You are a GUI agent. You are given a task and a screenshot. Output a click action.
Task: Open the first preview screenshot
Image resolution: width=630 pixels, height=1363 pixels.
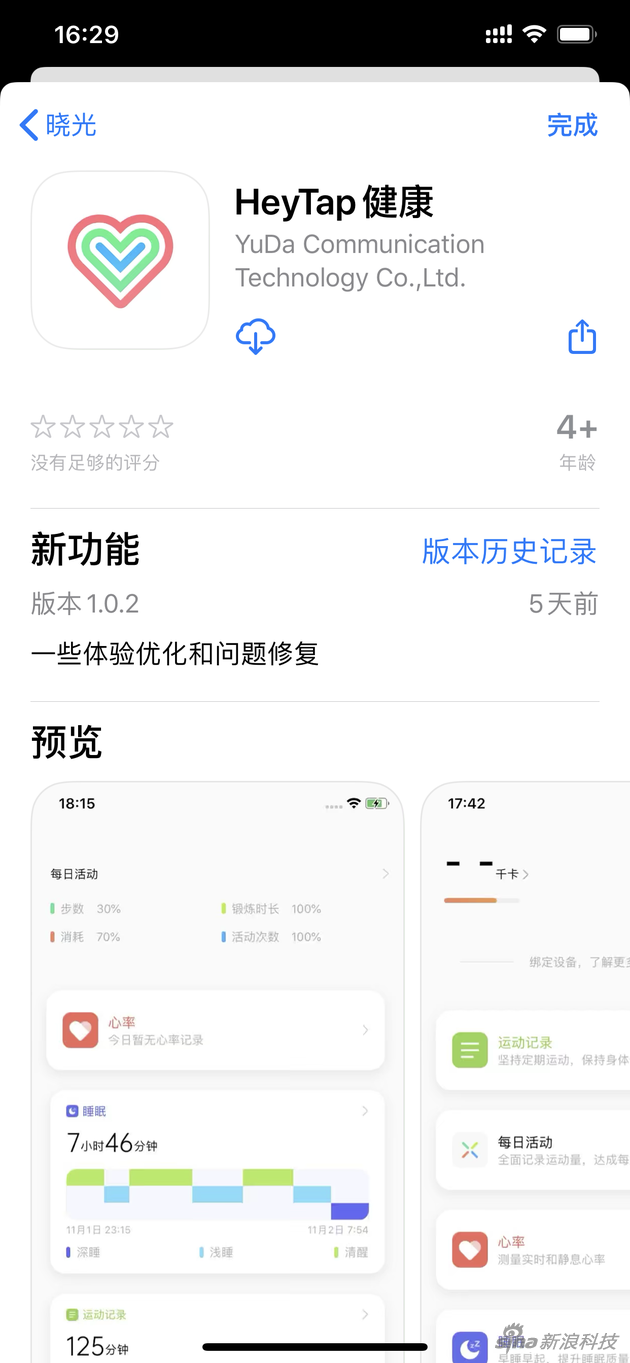[x=217, y=1072]
